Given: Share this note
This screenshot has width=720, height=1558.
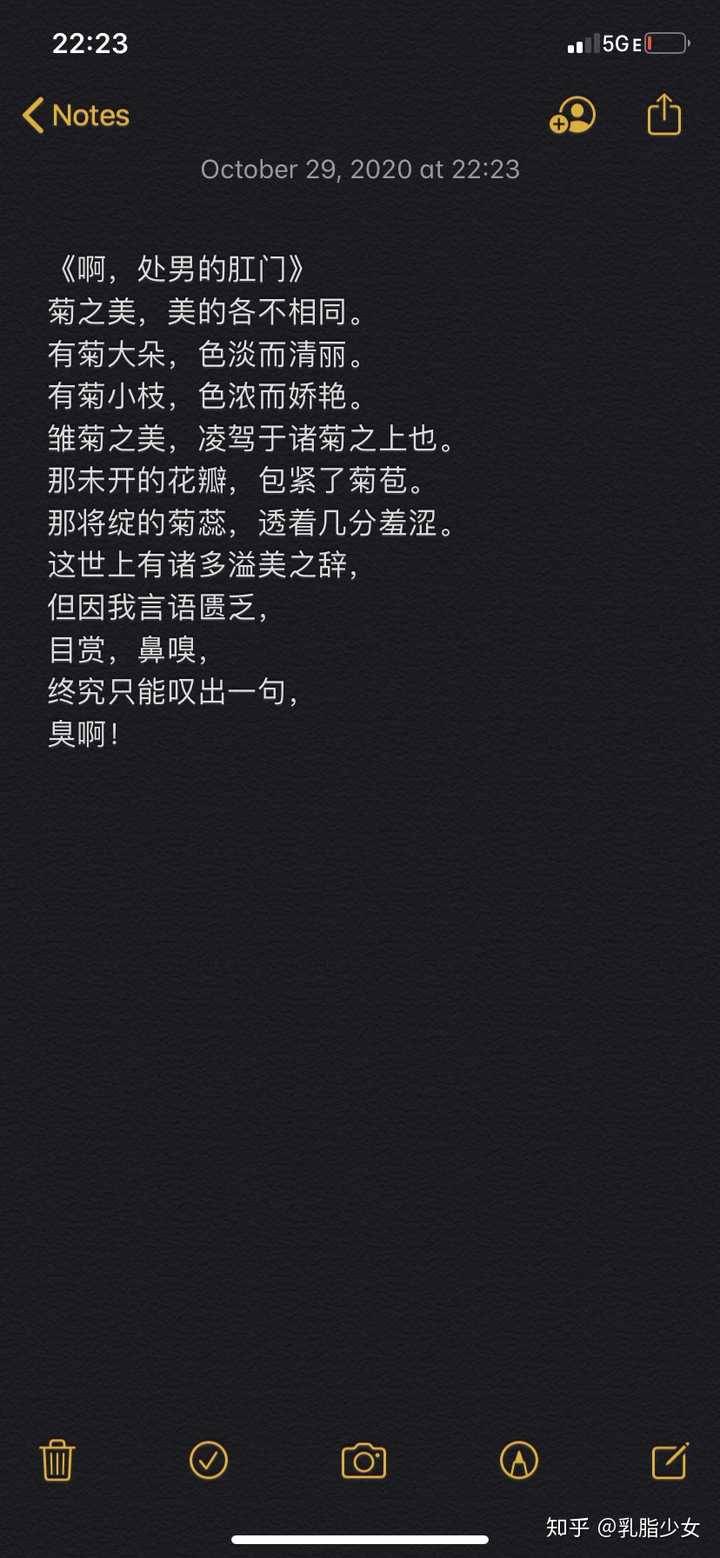Looking at the screenshot, I should [x=664, y=114].
